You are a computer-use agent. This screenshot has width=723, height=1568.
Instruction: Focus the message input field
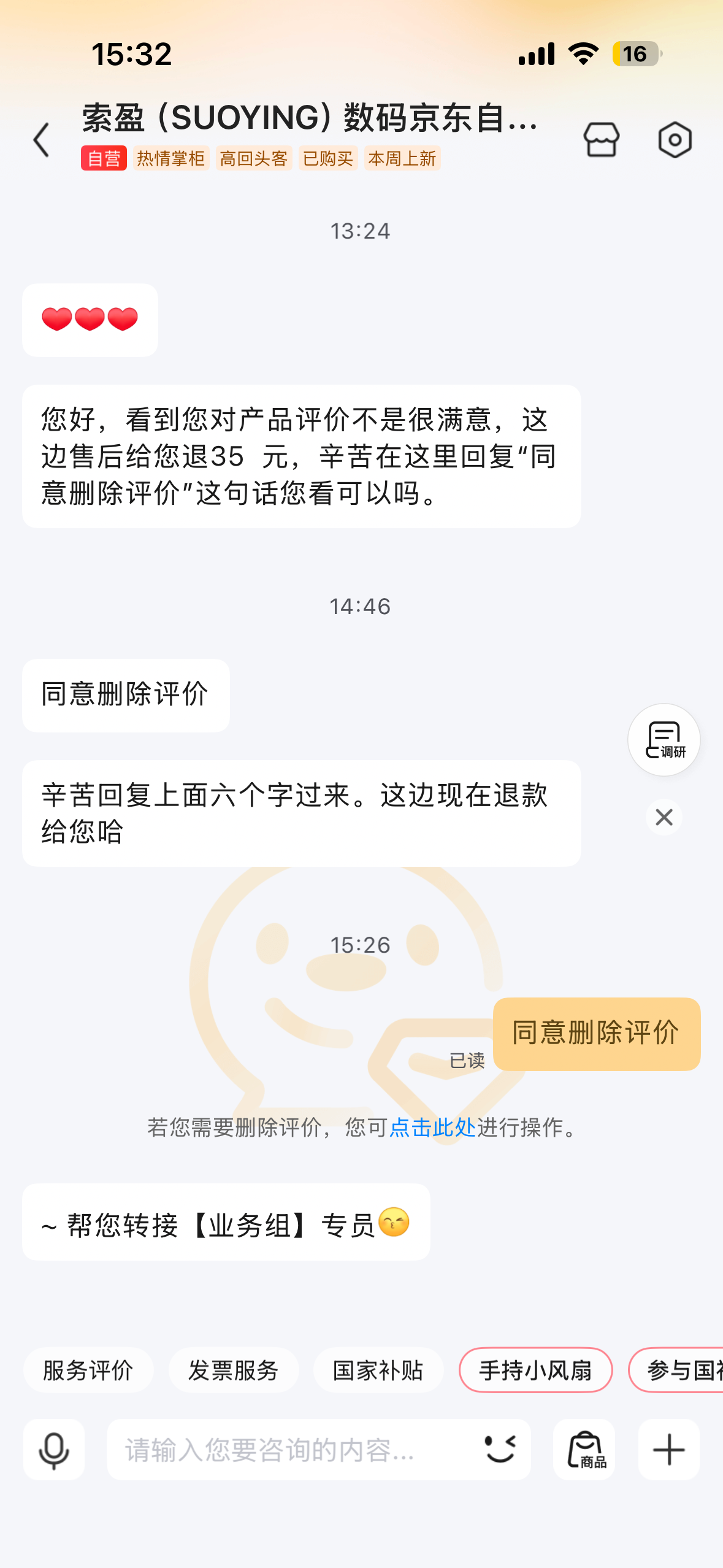pos(288,1450)
